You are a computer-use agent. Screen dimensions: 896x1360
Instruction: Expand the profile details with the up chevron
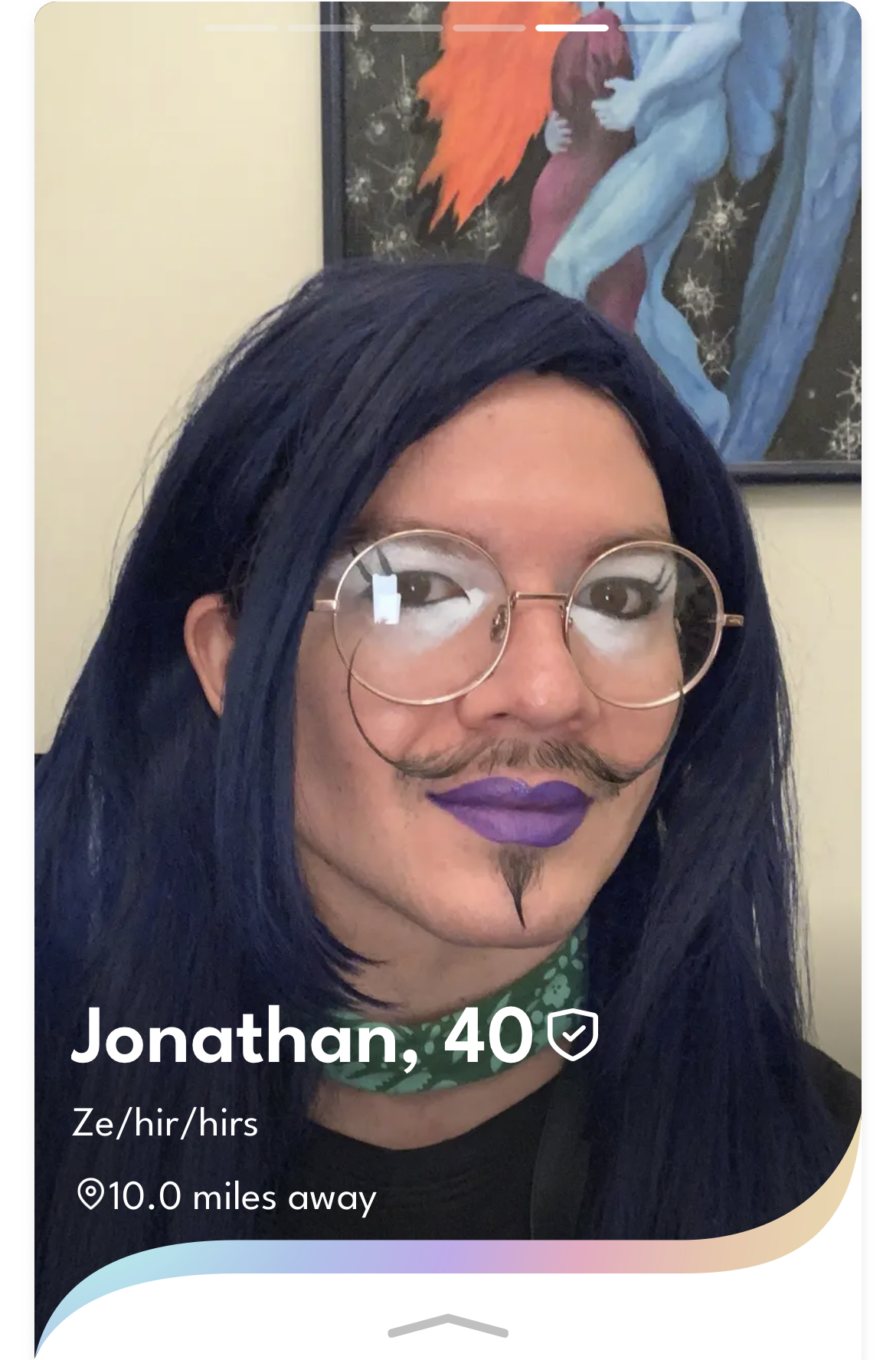(x=448, y=1326)
